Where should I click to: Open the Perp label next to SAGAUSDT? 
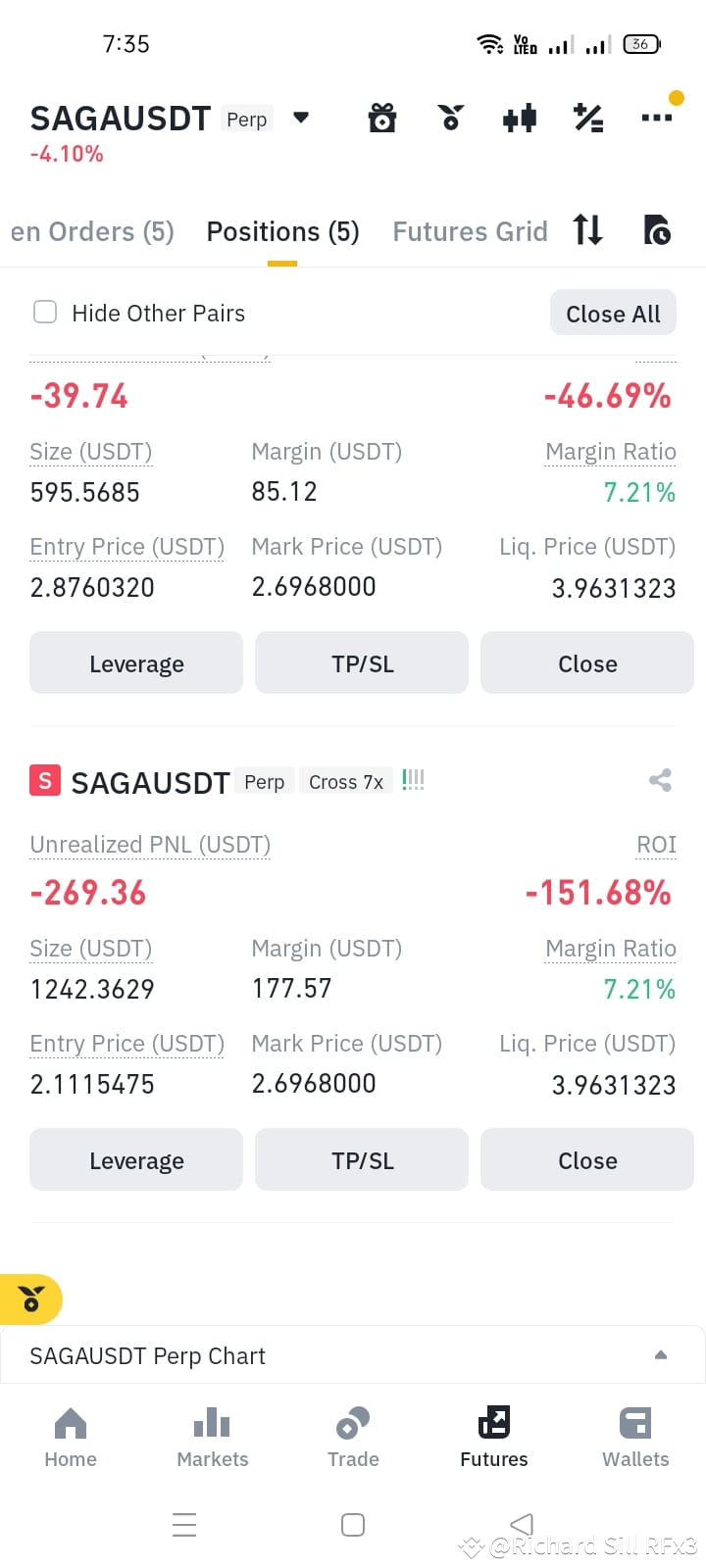(246, 119)
